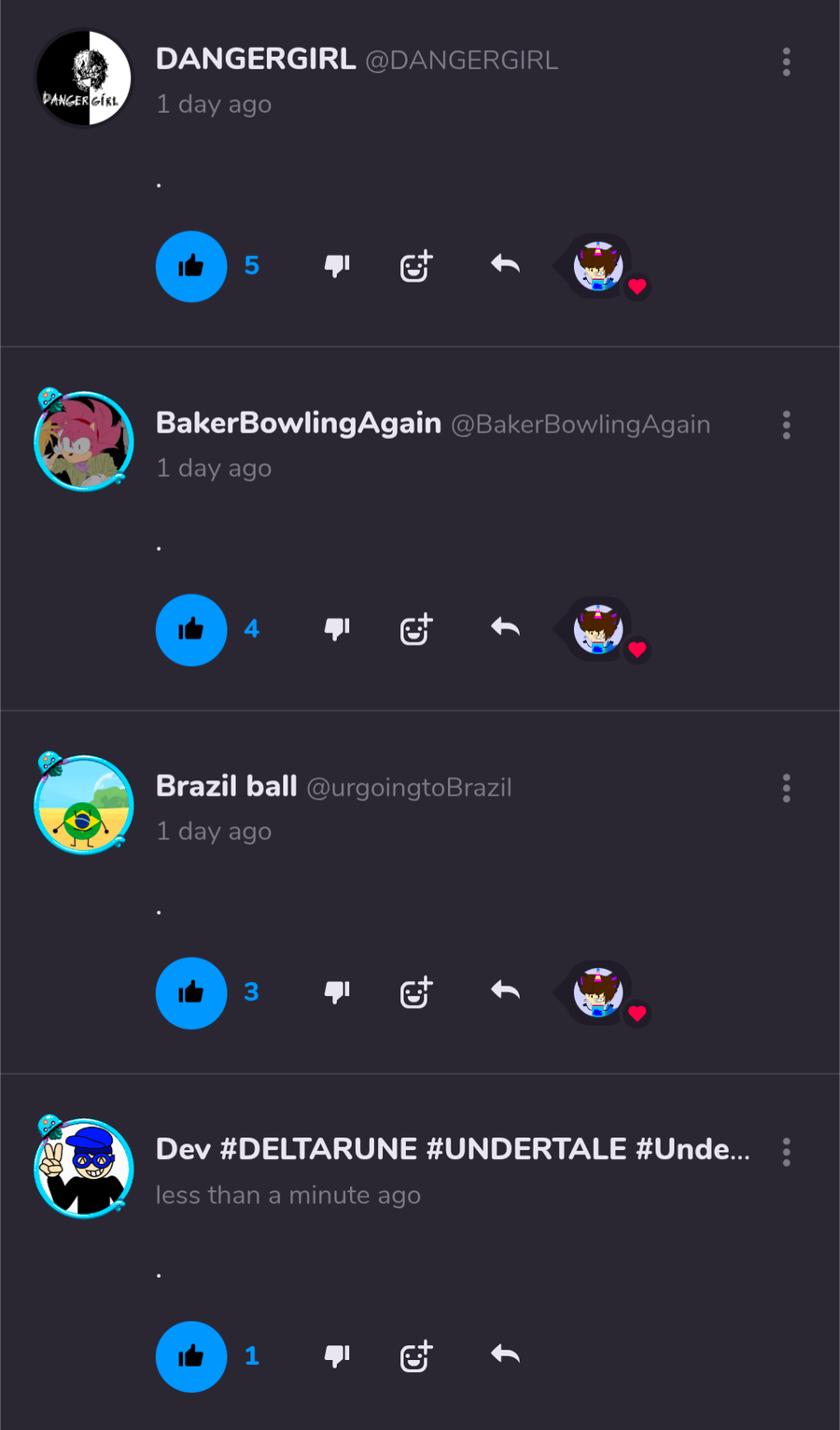Viewport: 840px width, 1430px height.
Task: Add a reaction to the Dev #DELTARUNE comment
Action: 416,1356
